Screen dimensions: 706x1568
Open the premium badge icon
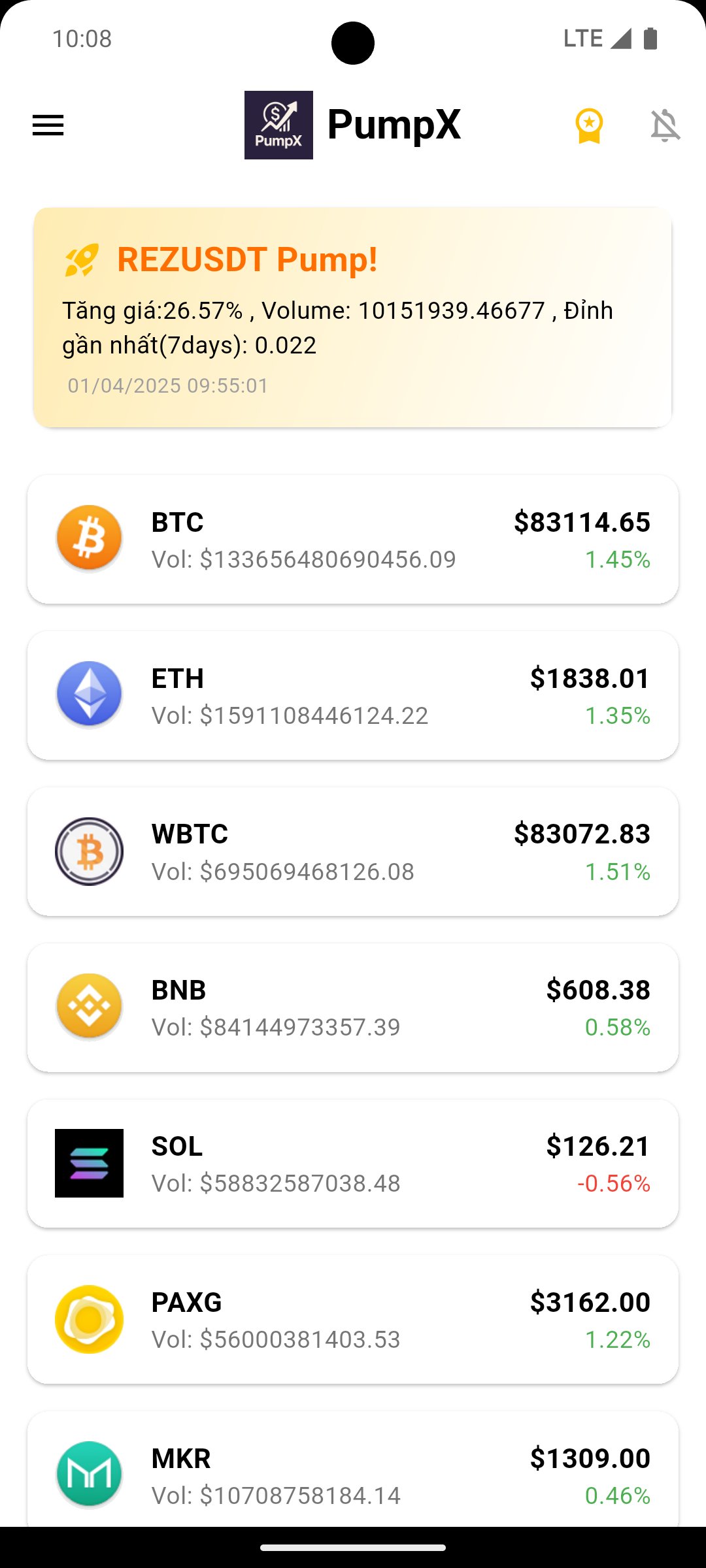coord(589,125)
